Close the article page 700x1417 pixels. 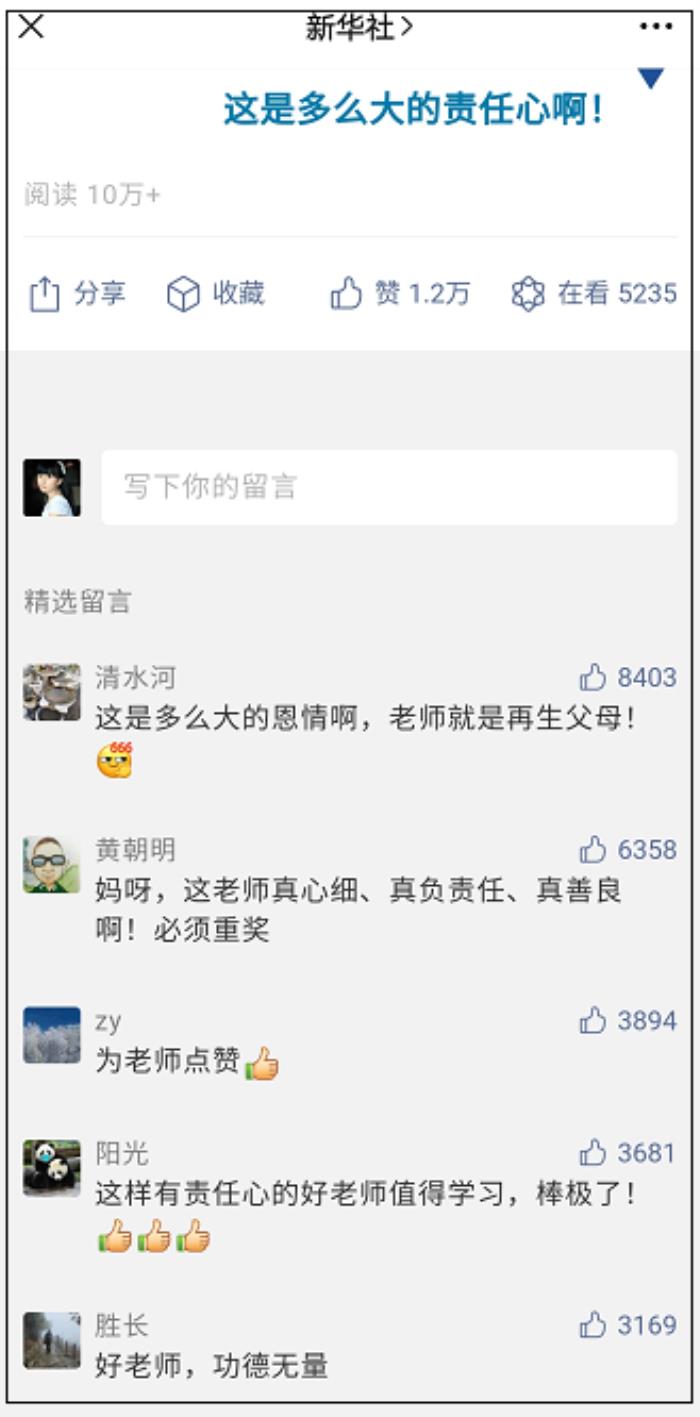tap(32, 27)
